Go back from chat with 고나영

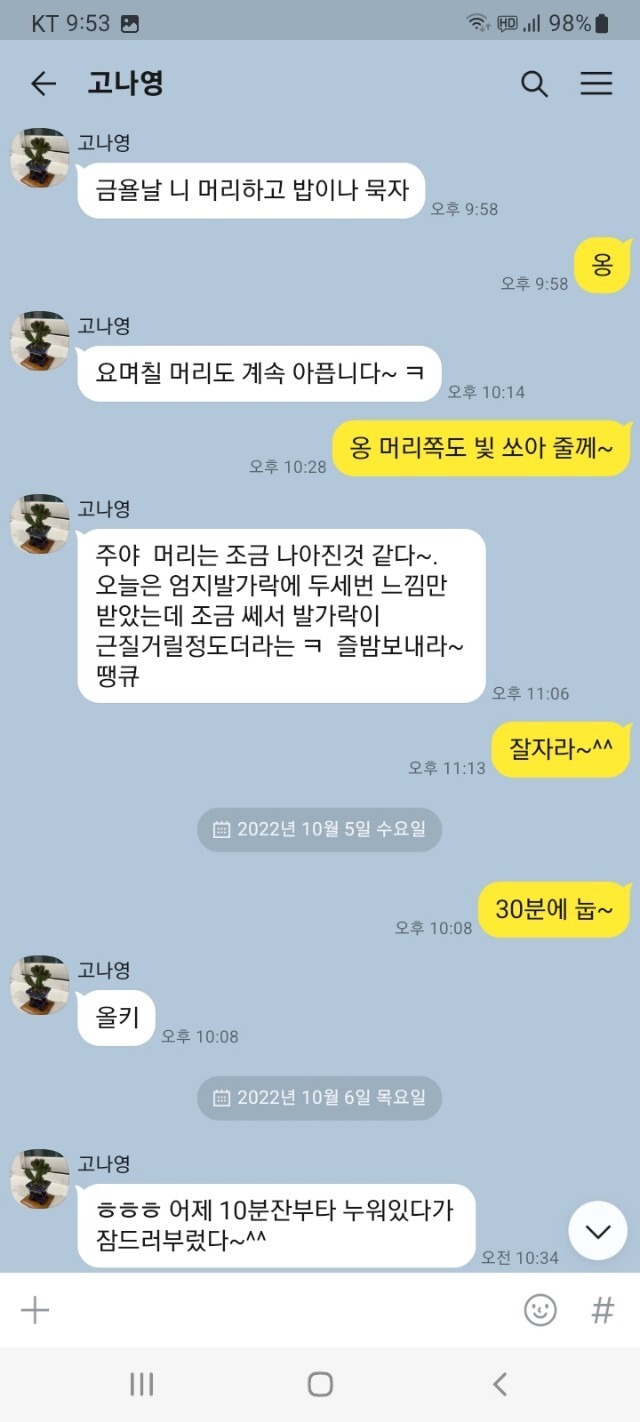[43, 84]
